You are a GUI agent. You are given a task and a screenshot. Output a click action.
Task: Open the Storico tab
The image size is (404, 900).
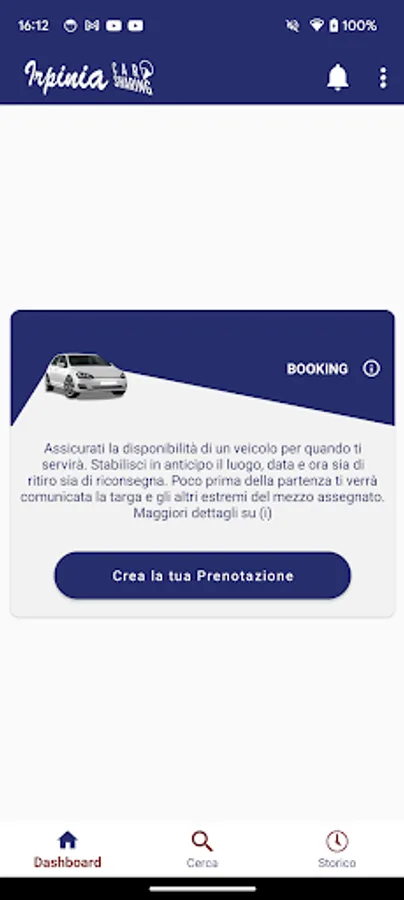click(x=337, y=849)
